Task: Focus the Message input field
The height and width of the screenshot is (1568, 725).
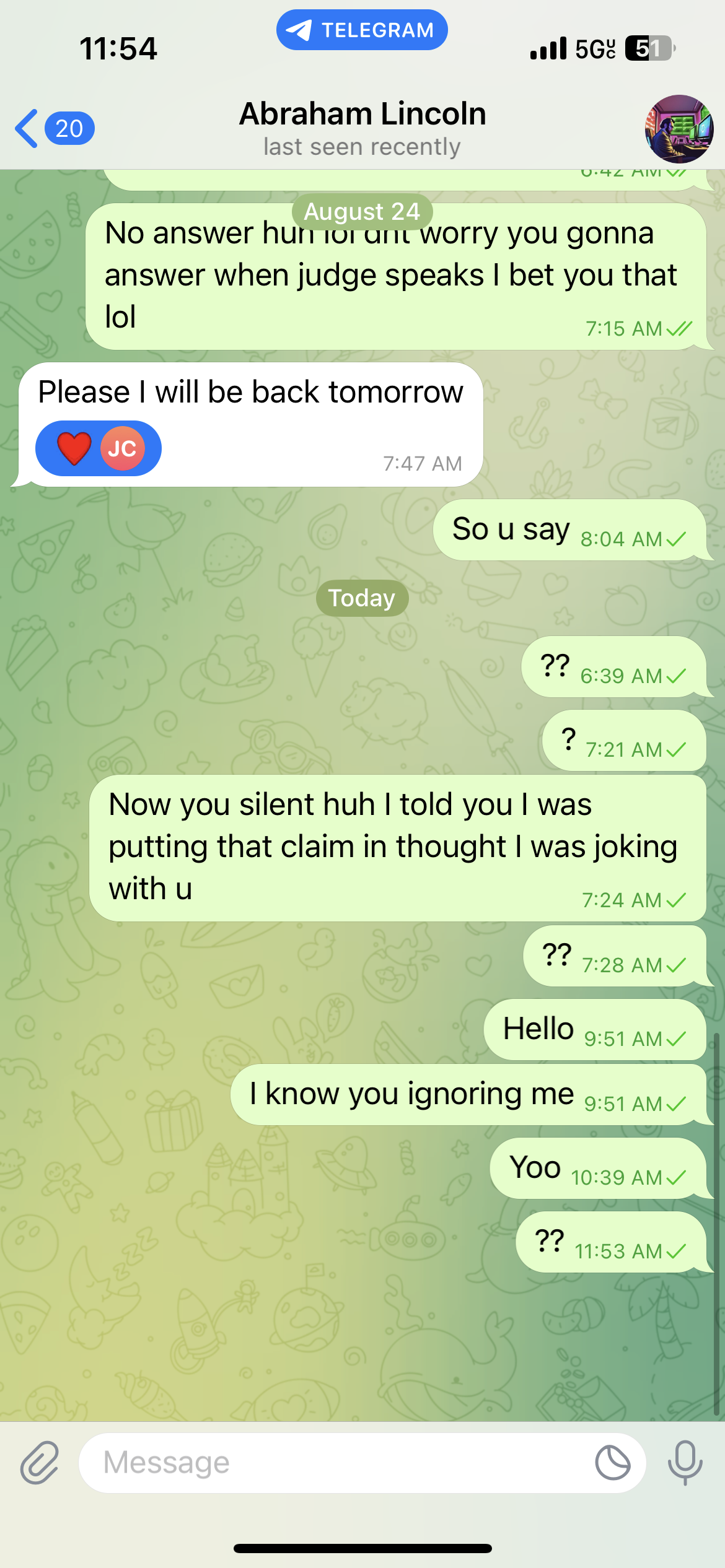Action: [x=335, y=1463]
